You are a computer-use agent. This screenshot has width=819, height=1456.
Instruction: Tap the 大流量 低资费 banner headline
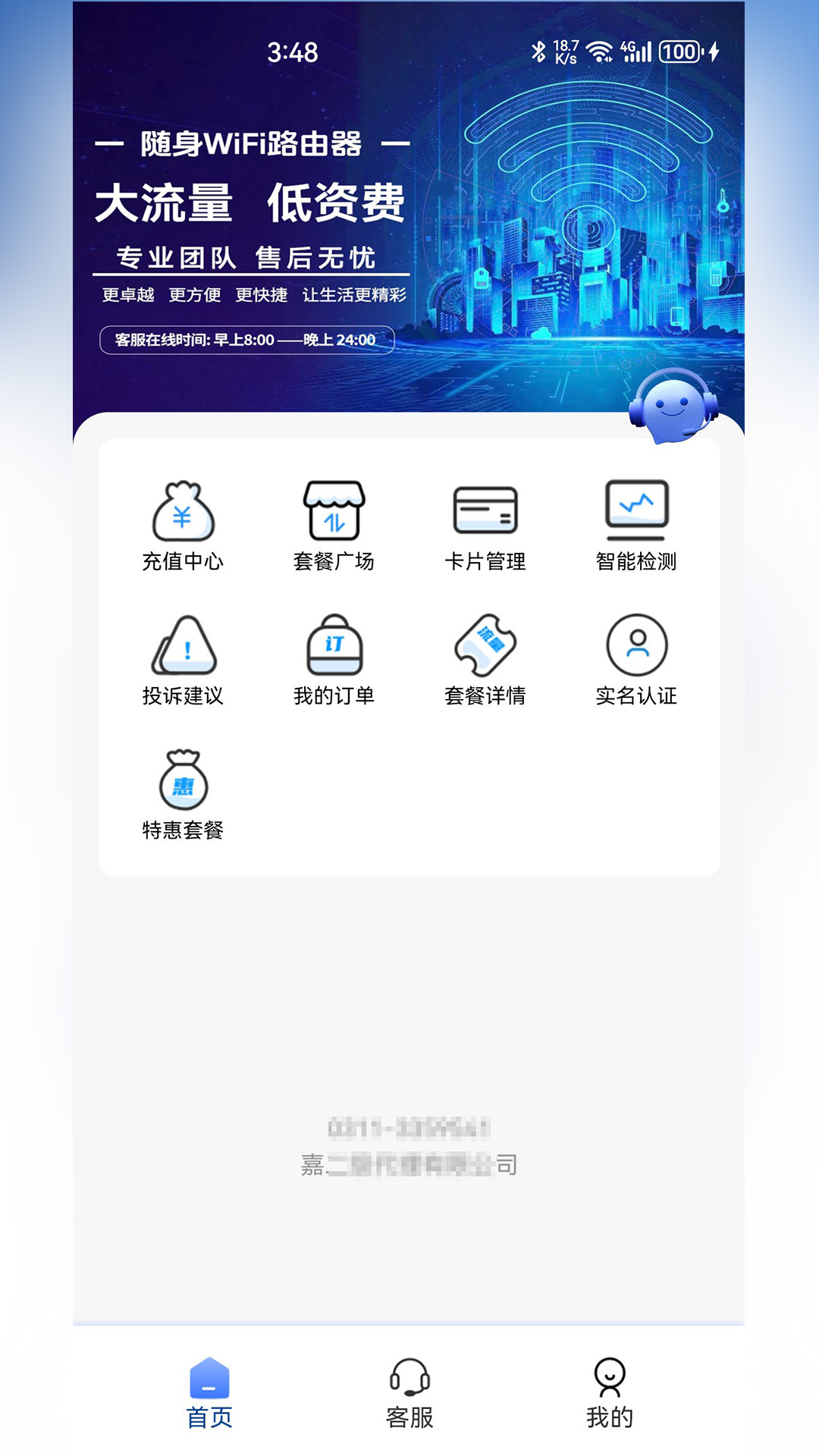[250, 203]
